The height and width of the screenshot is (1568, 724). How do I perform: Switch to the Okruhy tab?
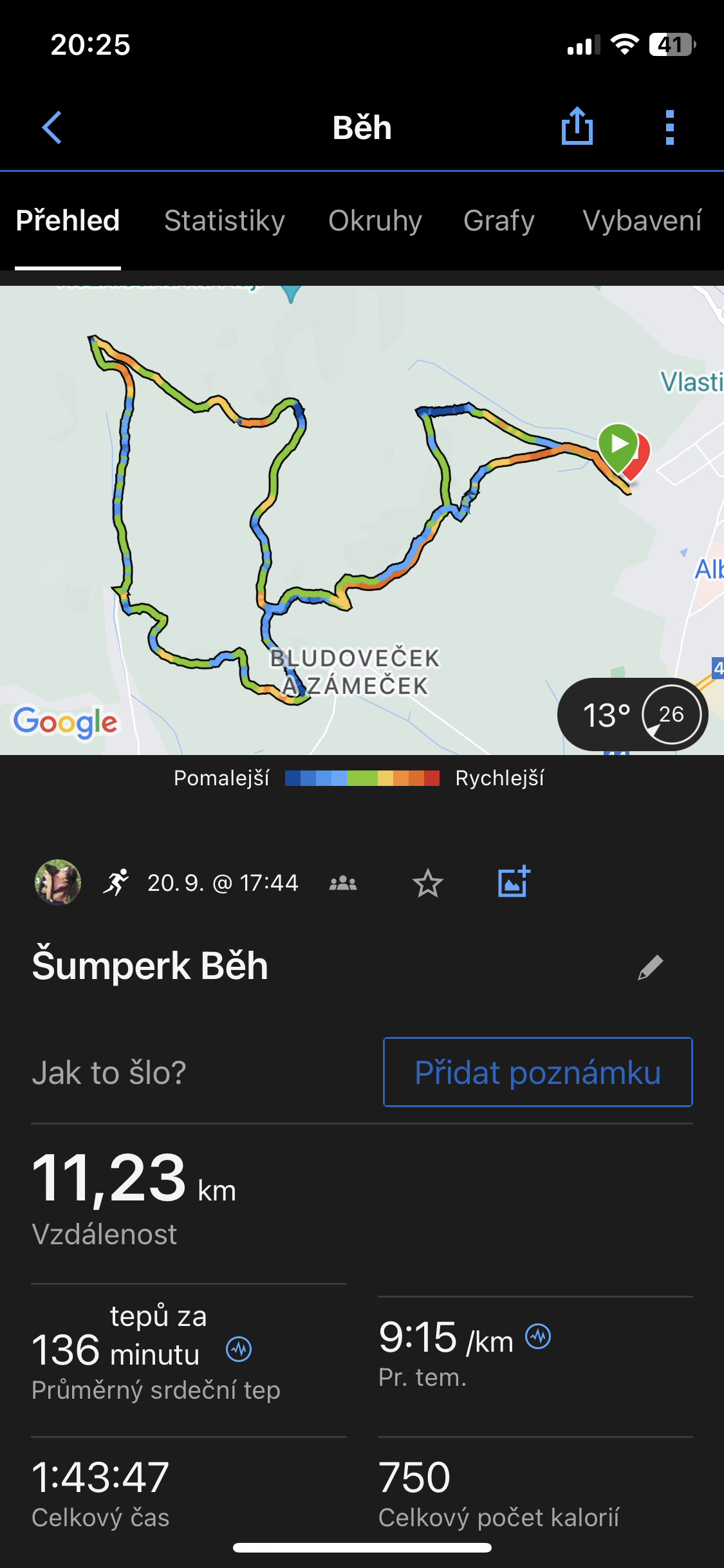point(375,221)
